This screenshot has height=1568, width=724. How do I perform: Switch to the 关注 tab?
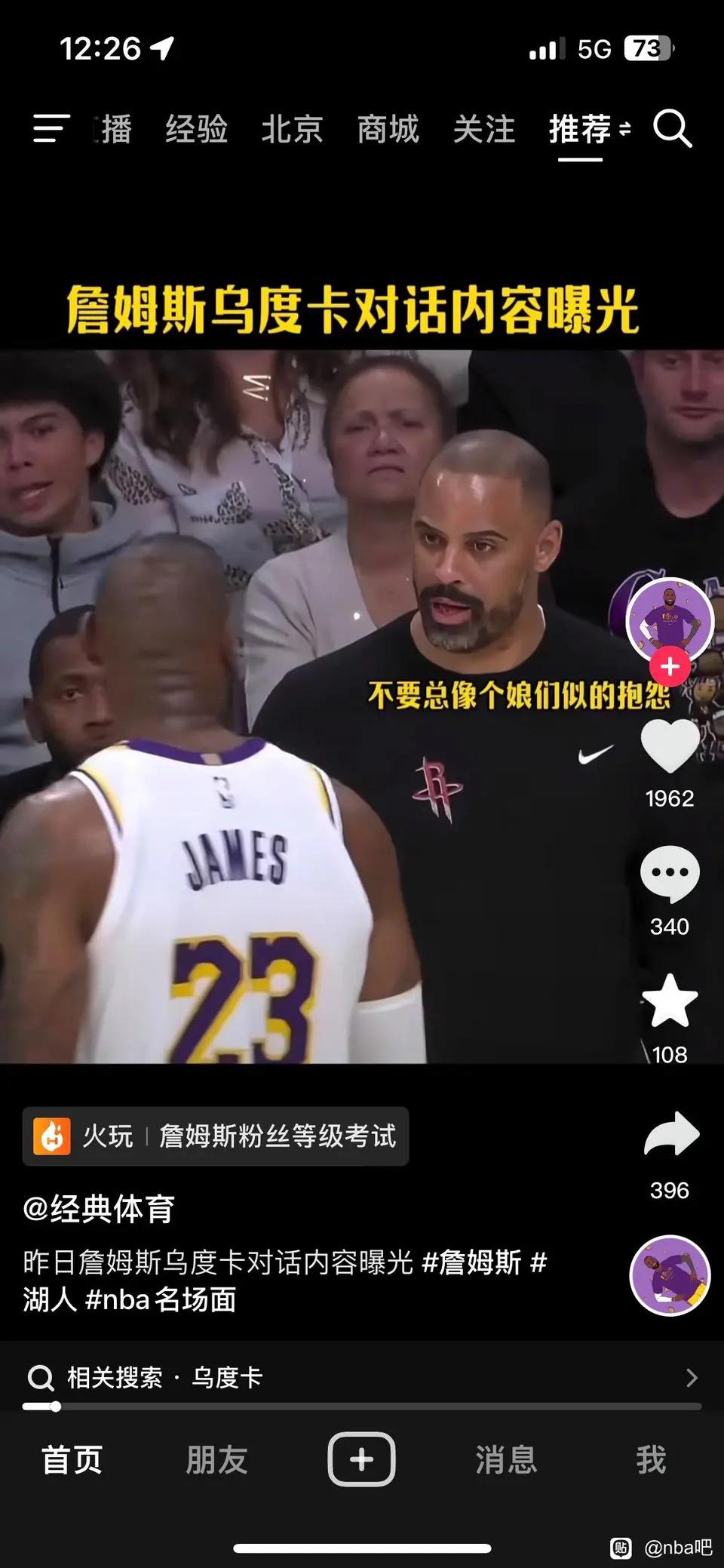[x=483, y=129]
